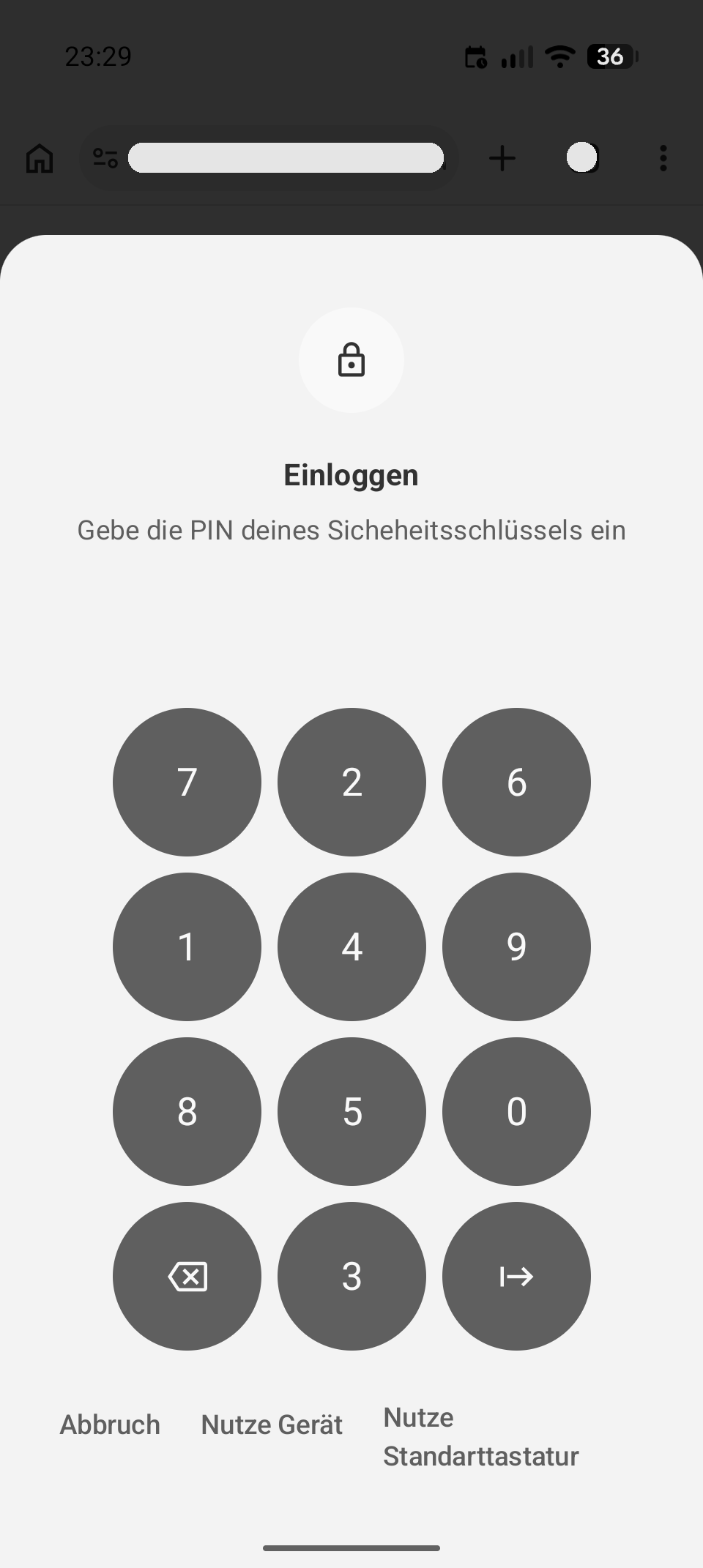Go to the browser home page

[x=40, y=158]
